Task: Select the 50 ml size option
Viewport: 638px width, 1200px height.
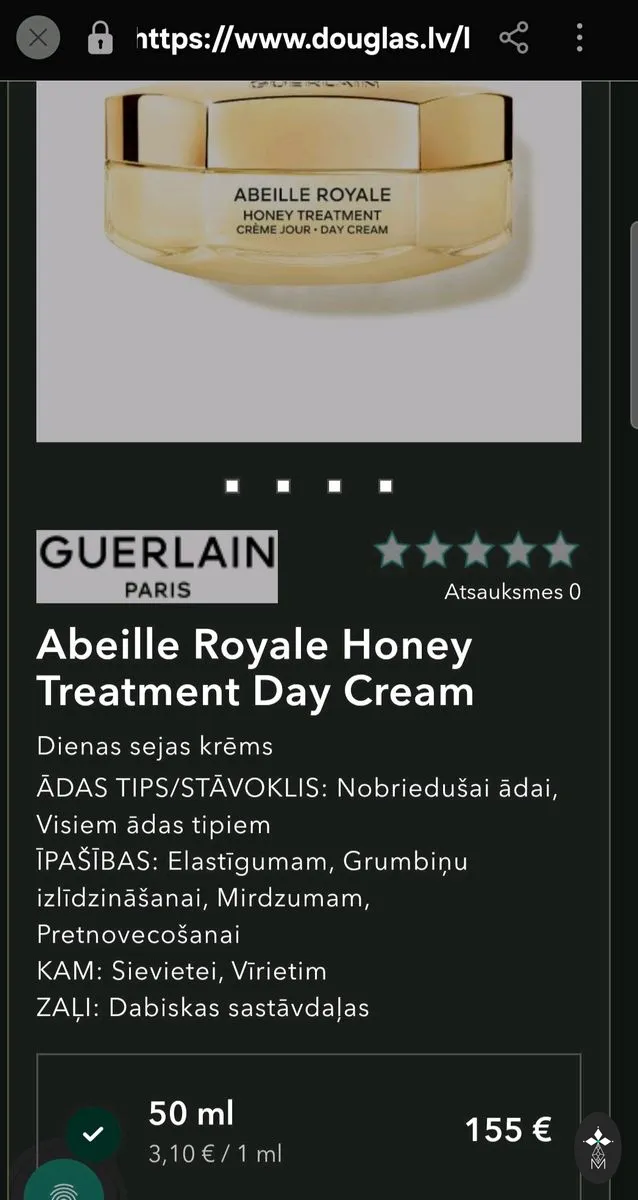Action: pos(309,1130)
